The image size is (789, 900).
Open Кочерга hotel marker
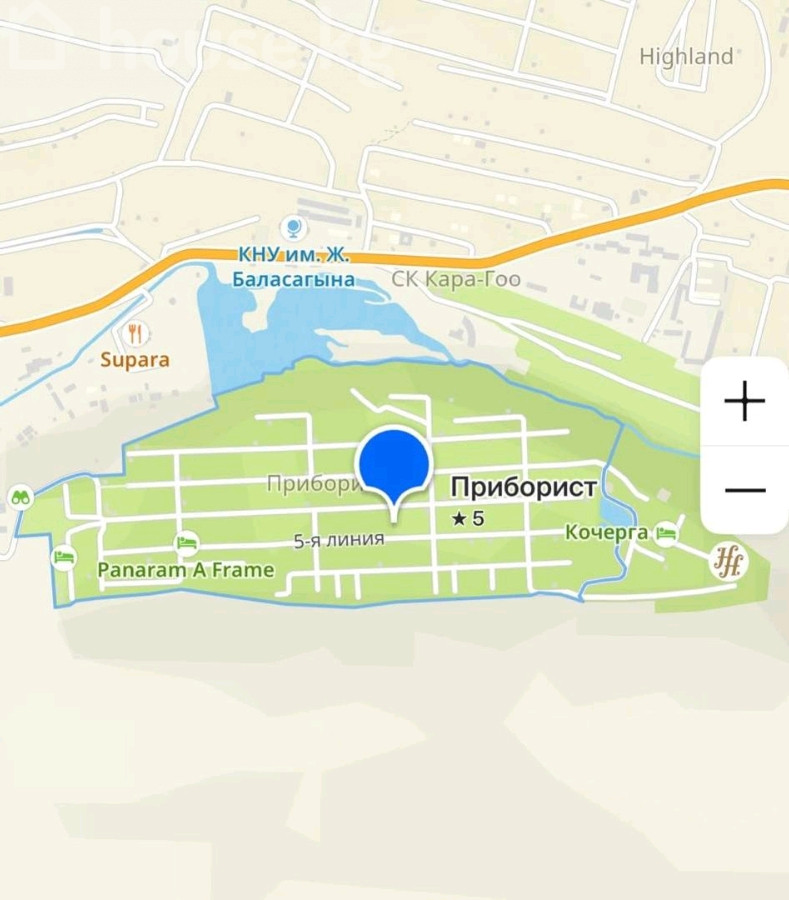665,533
